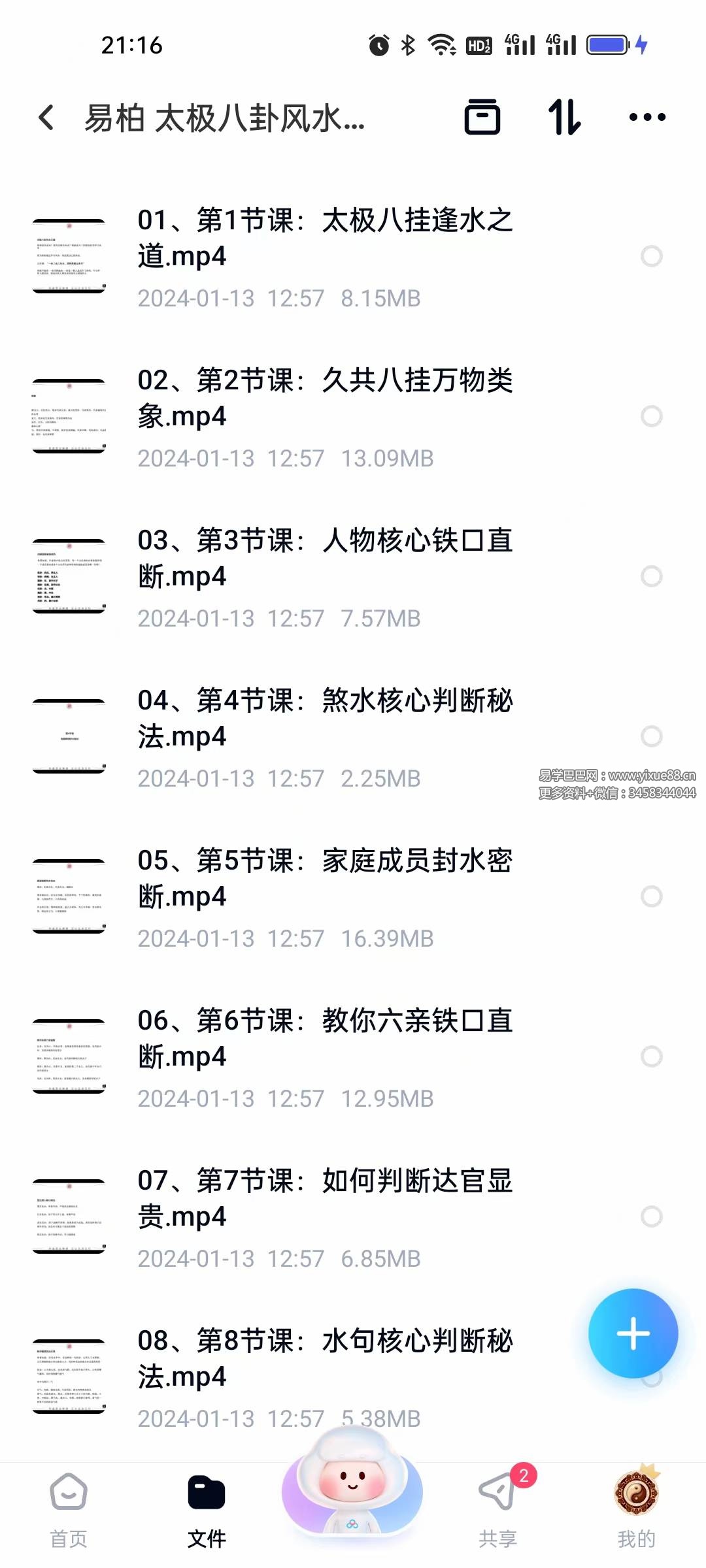This screenshot has width=706, height=1568.
Task: Switch to the 首页 tab
Action: 69,1511
